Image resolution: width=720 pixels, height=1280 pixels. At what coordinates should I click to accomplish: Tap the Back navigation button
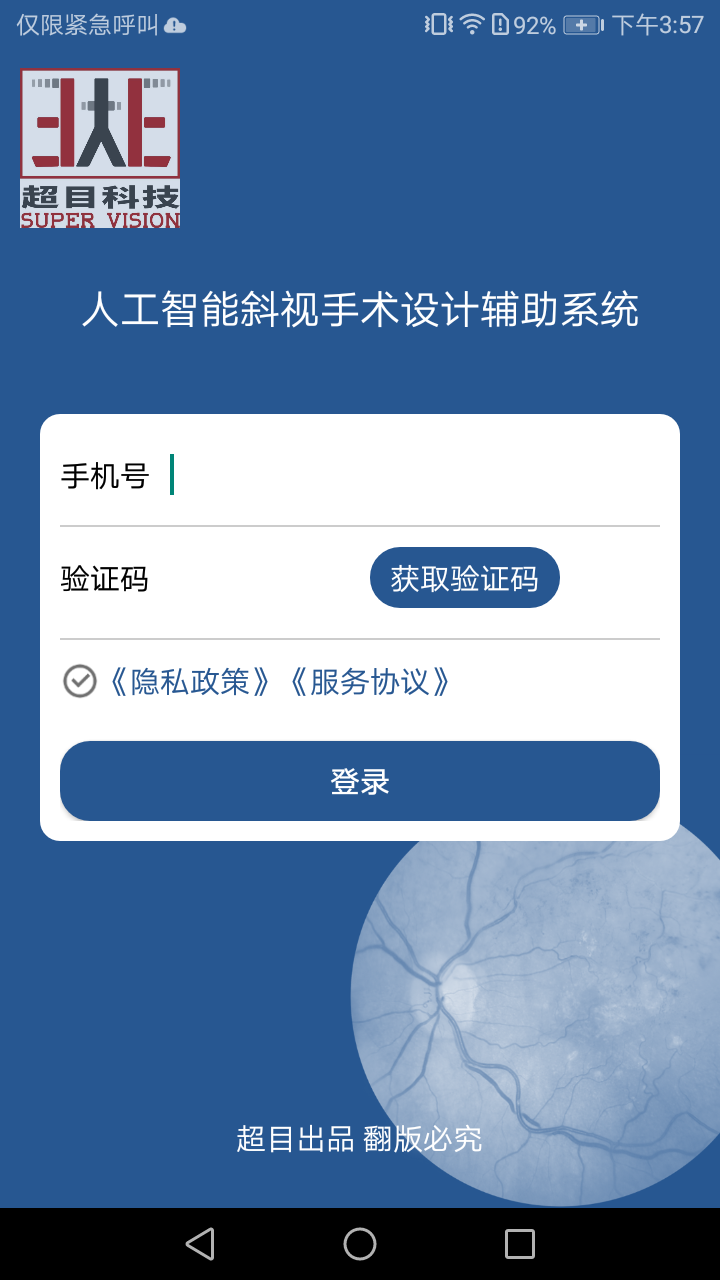pos(200,1243)
